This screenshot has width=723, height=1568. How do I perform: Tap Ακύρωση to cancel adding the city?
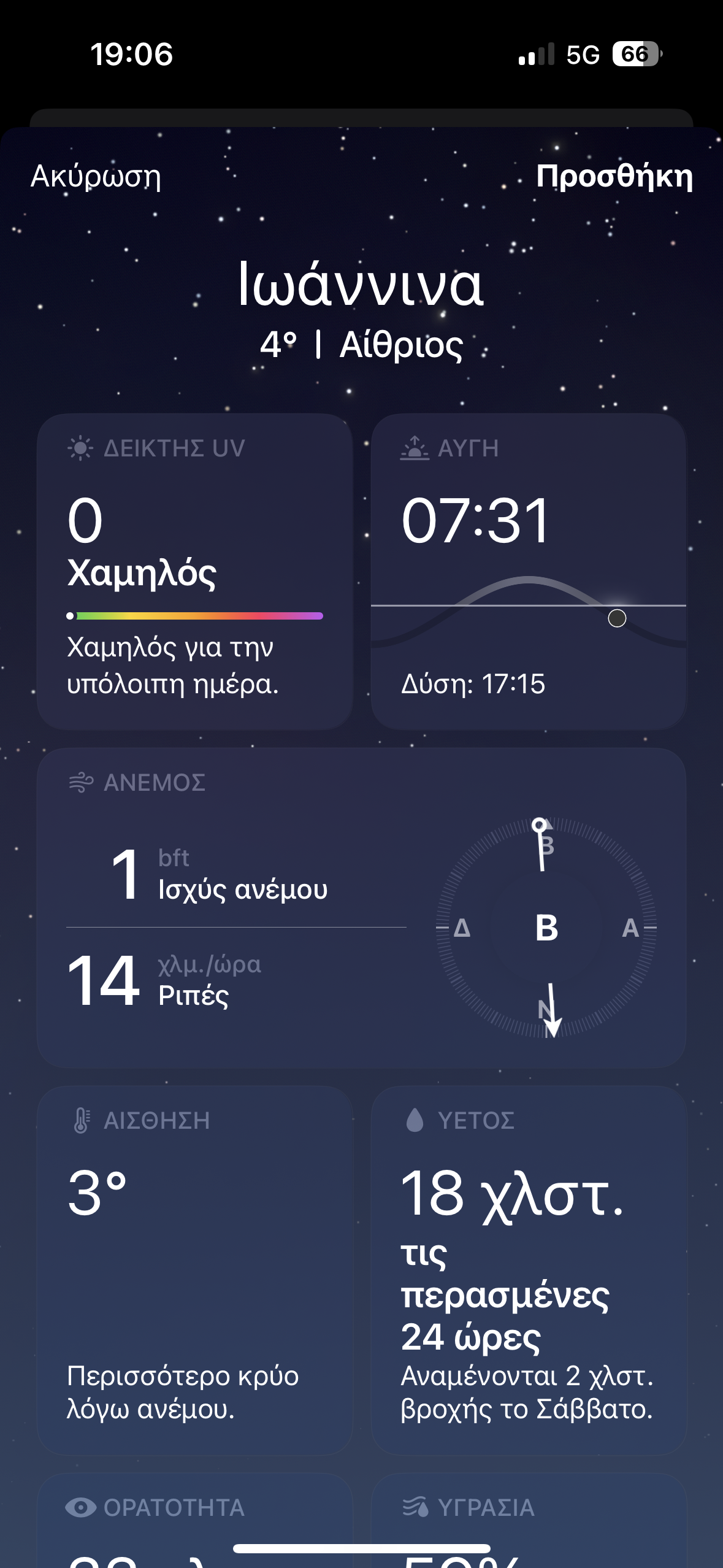click(x=96, y=177)
